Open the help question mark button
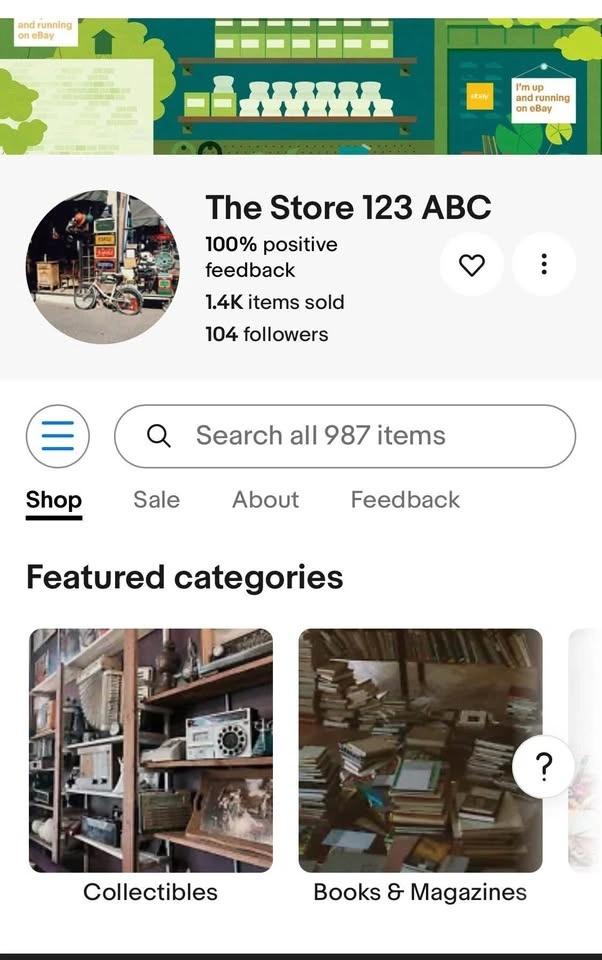The image size is (602, 960). coord(544,768)
